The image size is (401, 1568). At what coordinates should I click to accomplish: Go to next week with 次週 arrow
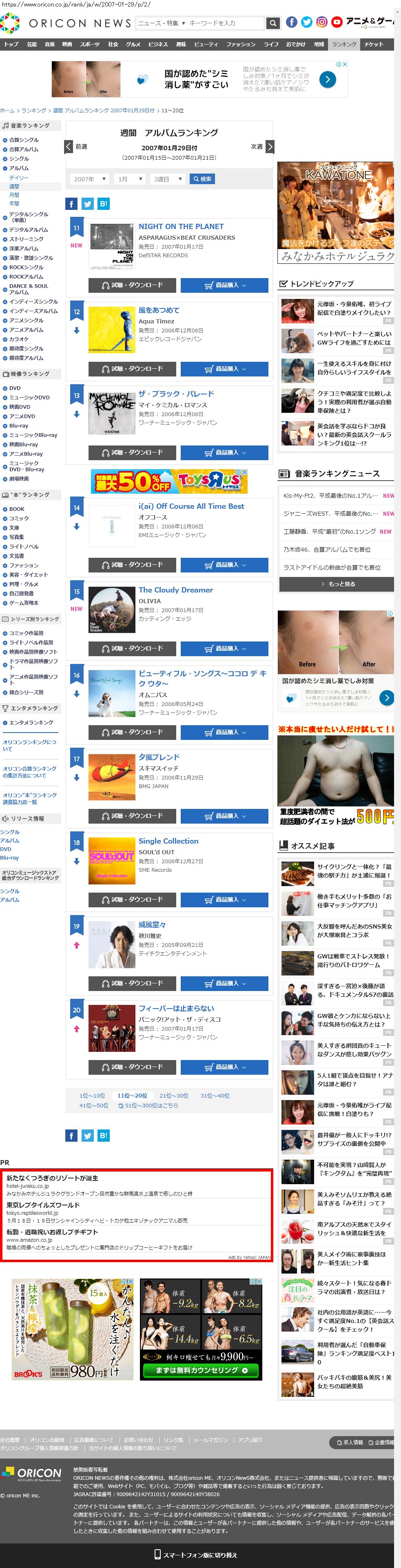click(x=270, y=147)
